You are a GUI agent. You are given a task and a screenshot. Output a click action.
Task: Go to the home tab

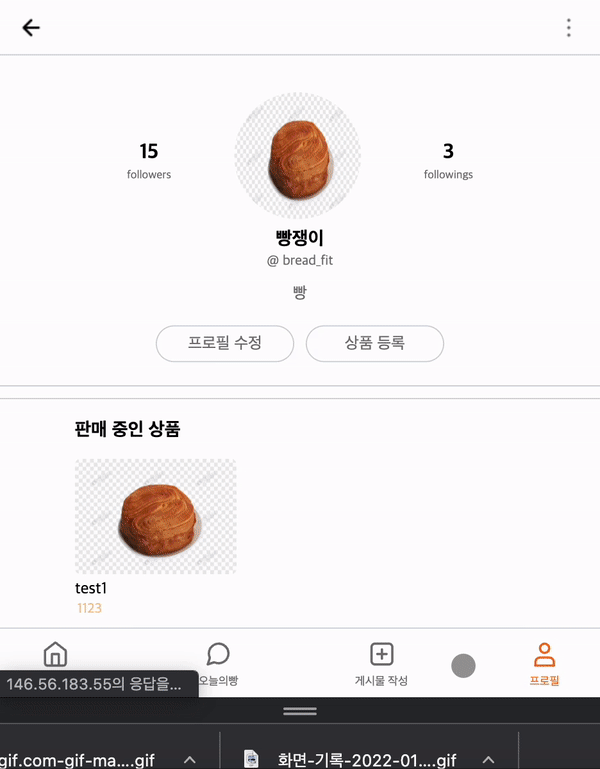tap(56, 656)
